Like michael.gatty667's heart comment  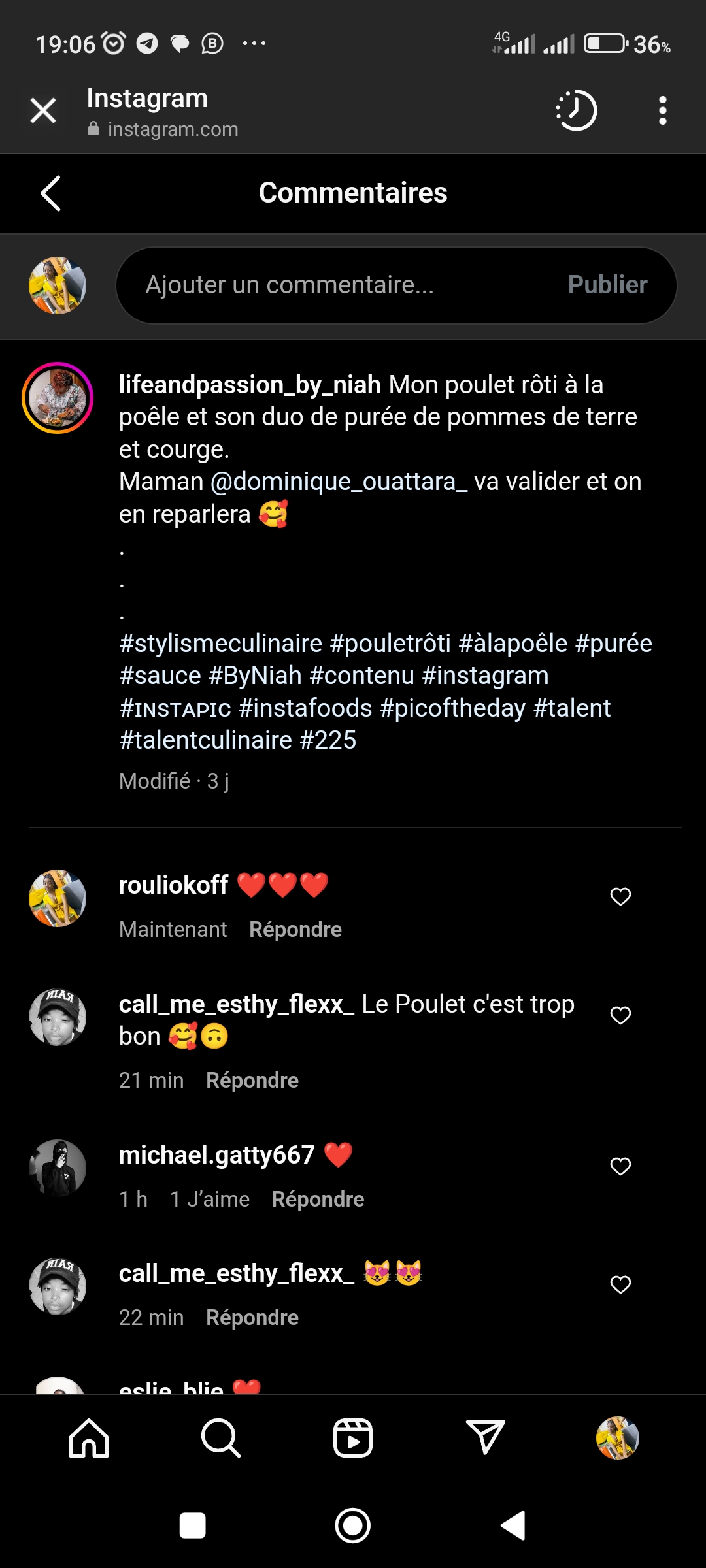coord(620,1166)
